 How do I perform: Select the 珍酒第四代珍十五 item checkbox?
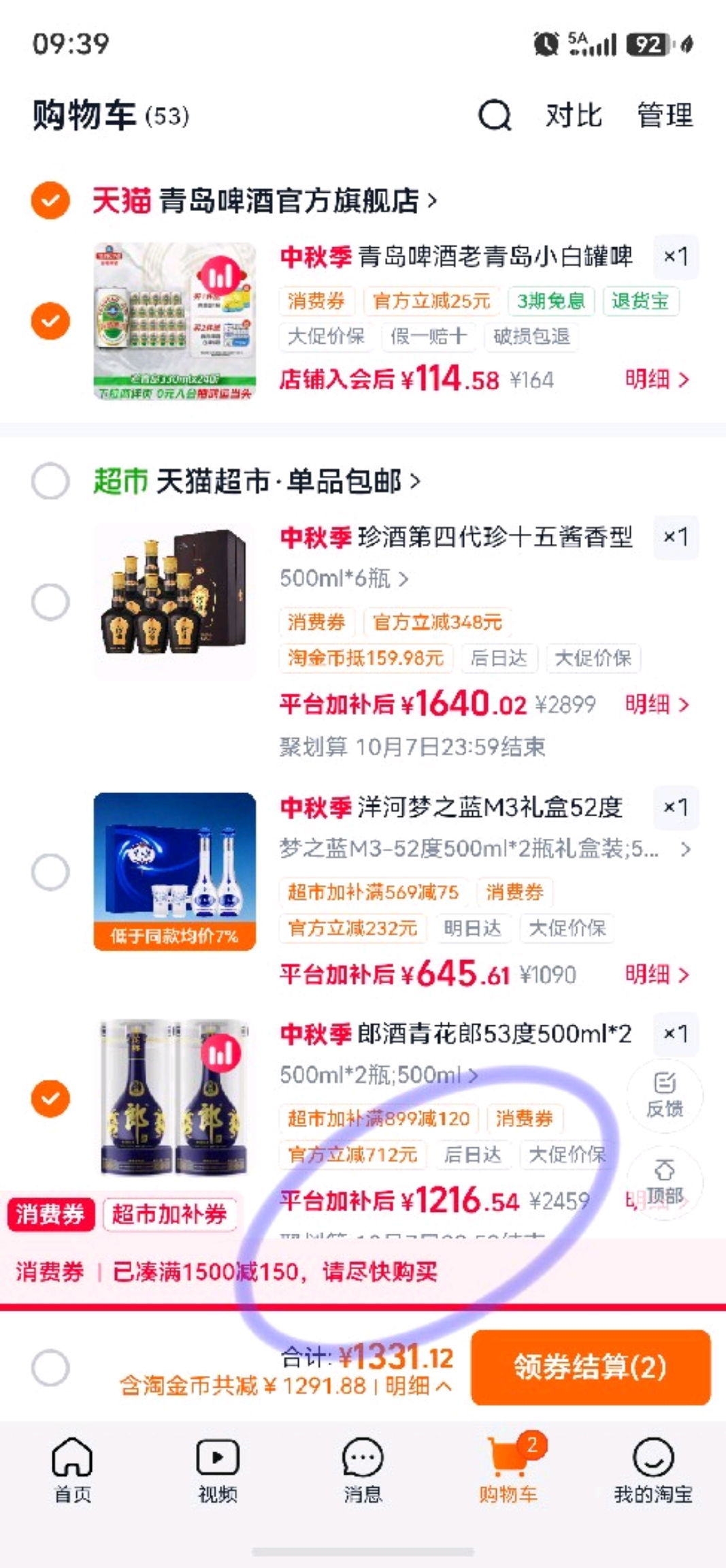tap(50, 602)
